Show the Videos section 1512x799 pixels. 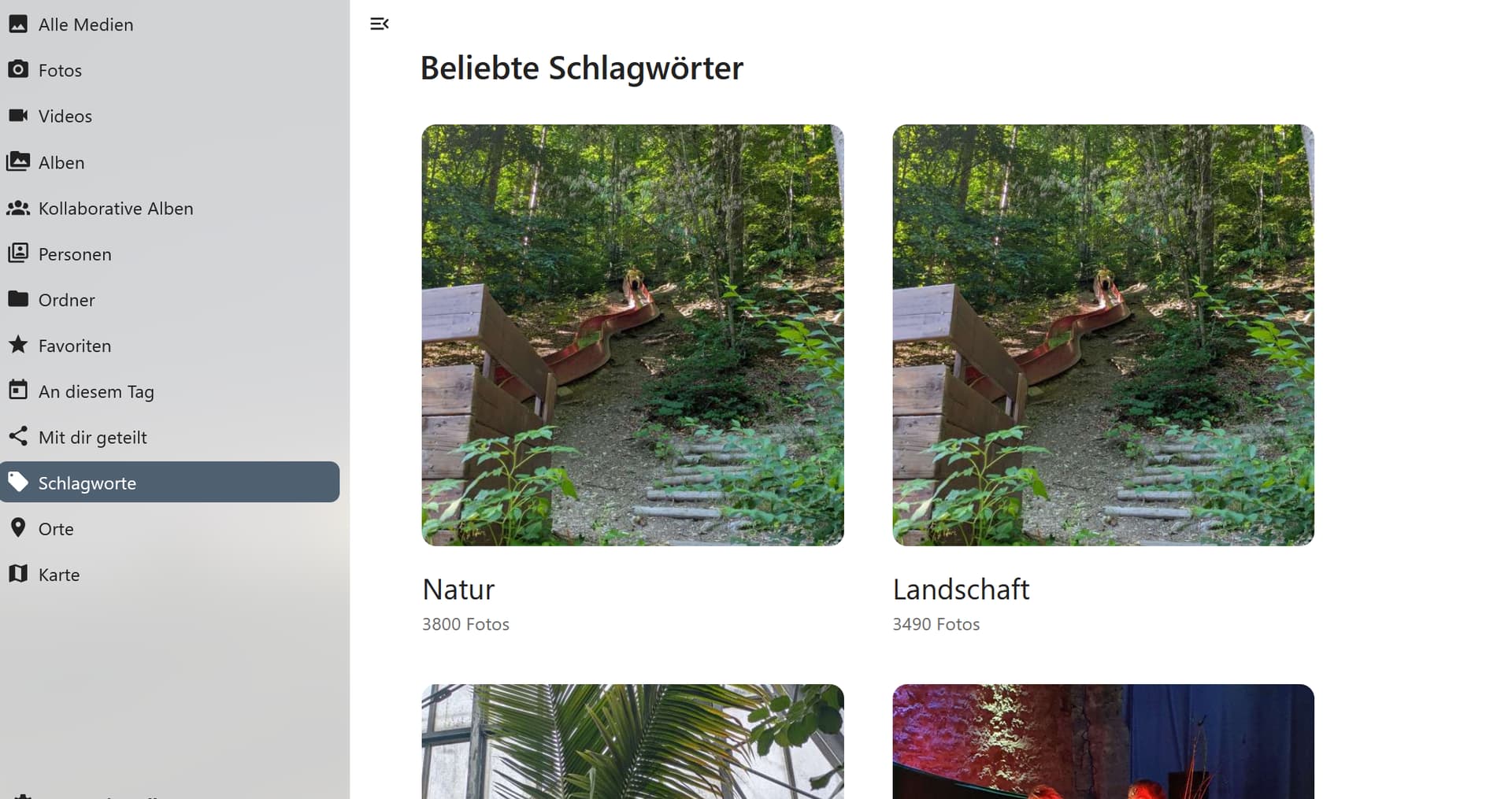pos(65,116)
